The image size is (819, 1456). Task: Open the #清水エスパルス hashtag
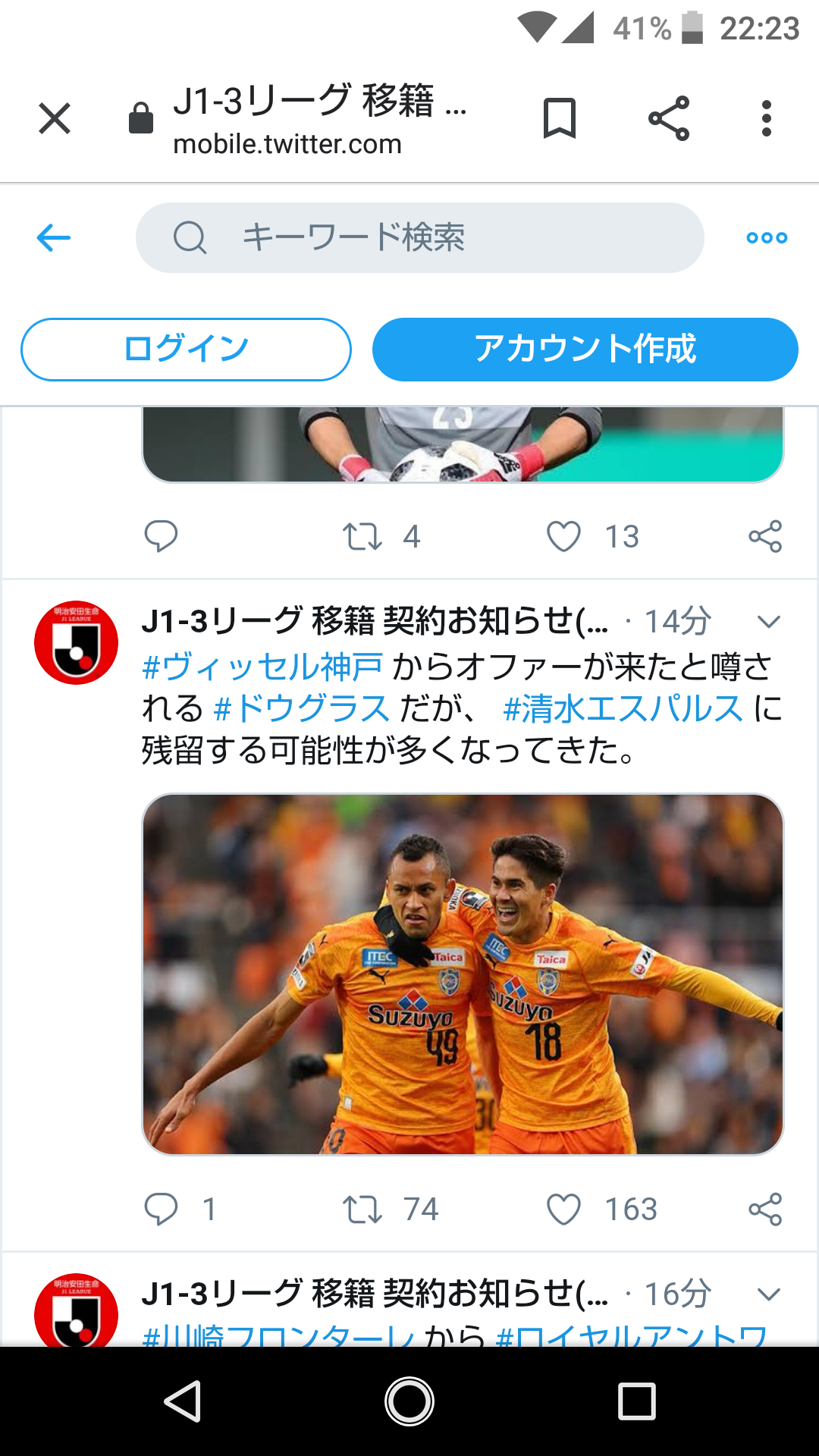pyautogui.click(x=622, y=709)
